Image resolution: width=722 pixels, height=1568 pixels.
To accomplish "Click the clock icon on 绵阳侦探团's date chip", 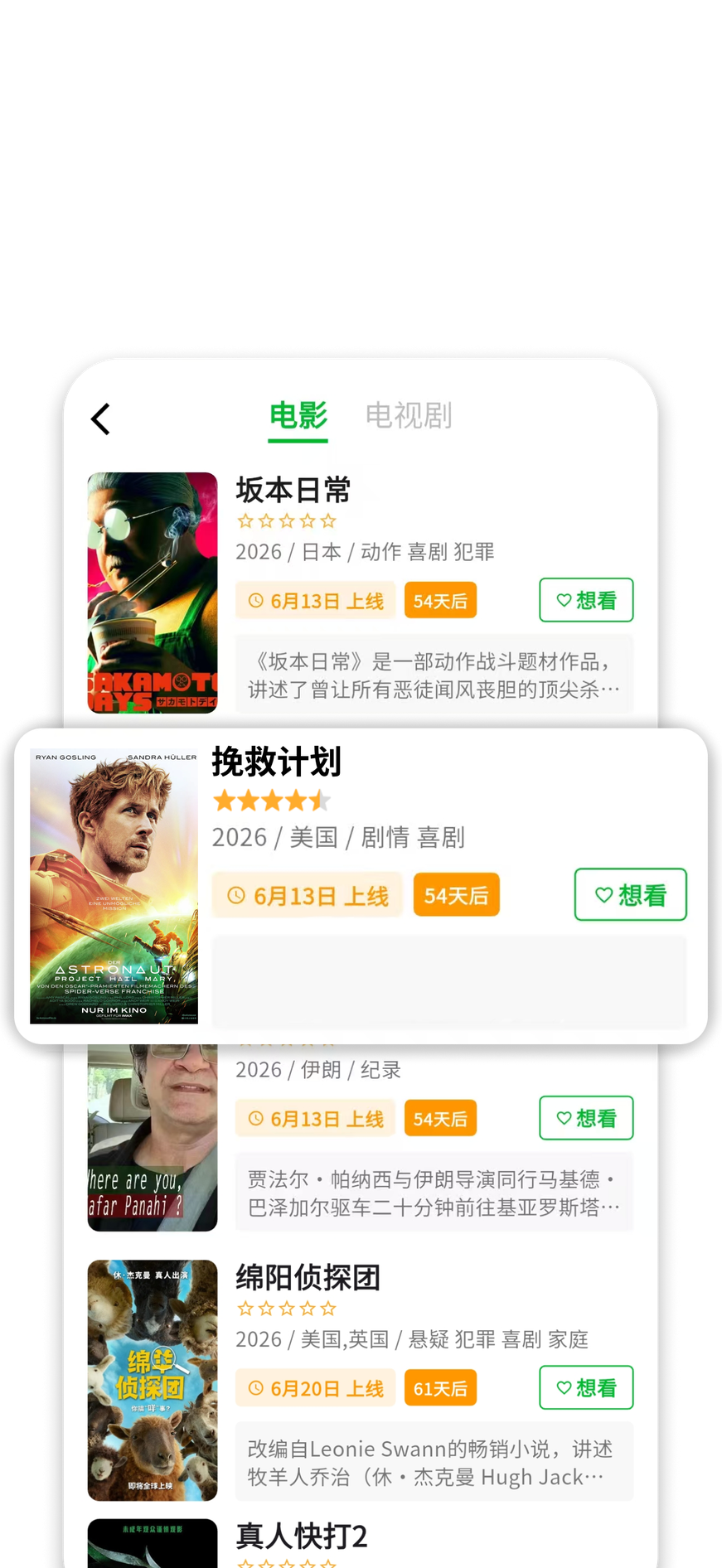I will [x=254, y=1387].
